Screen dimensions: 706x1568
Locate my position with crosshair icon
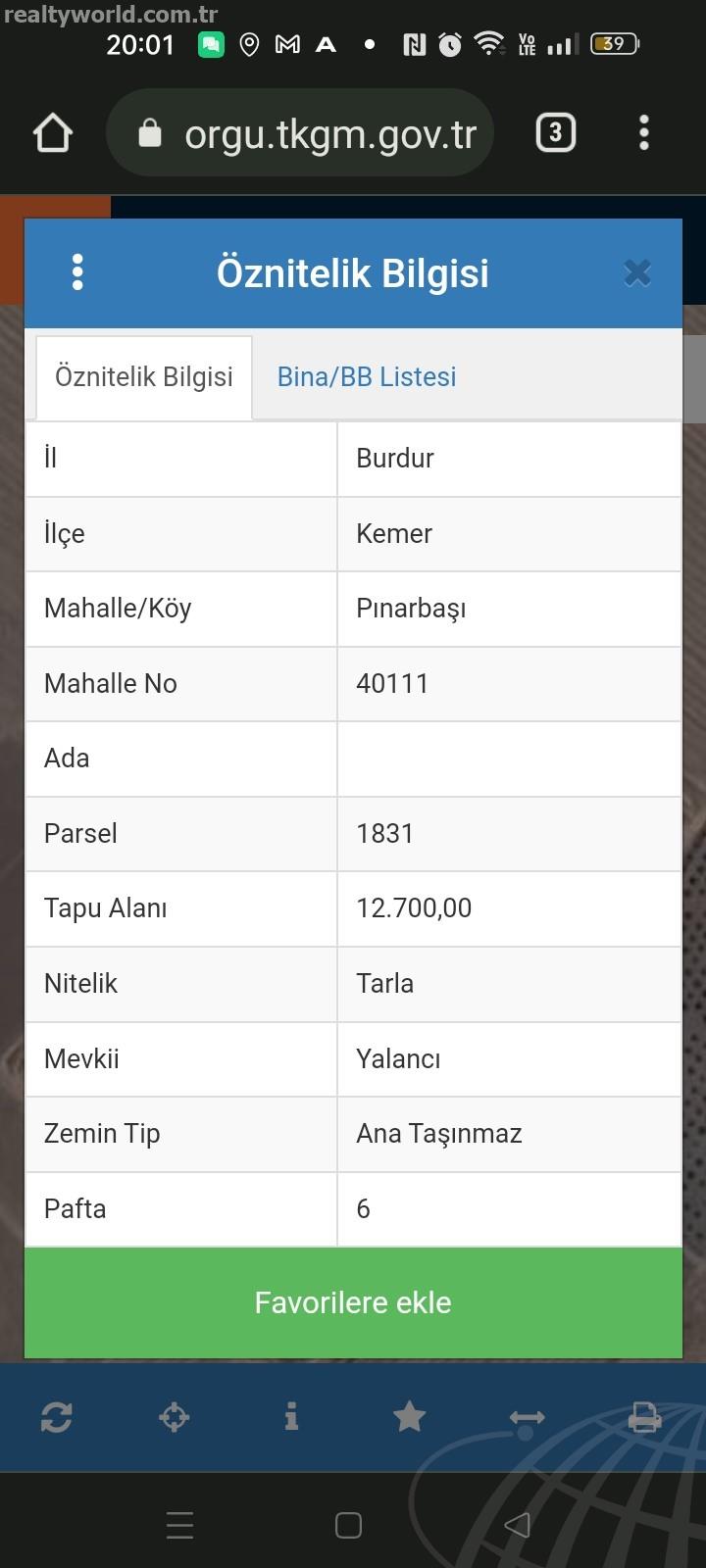click(174, 1417)
